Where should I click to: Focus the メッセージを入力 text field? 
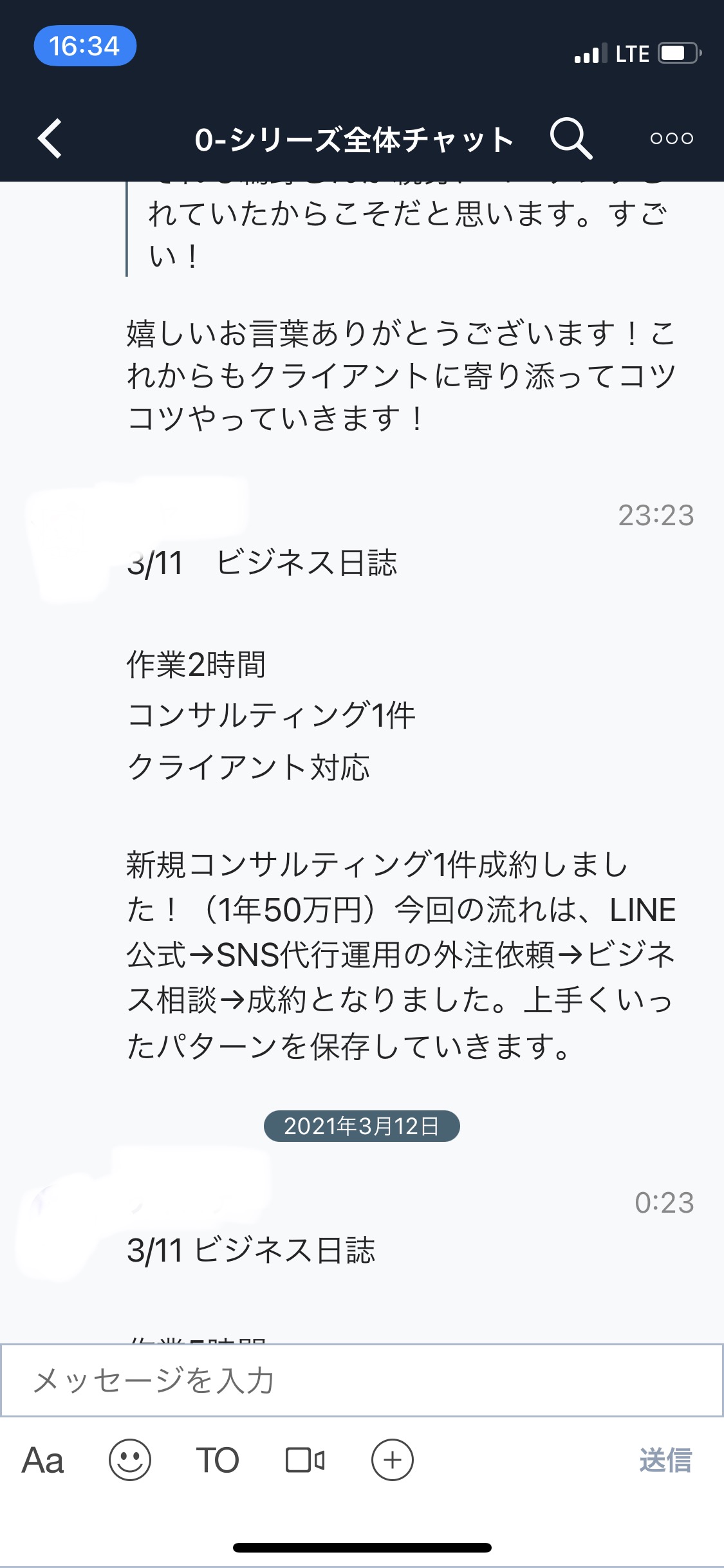[x=362, y=1380]
